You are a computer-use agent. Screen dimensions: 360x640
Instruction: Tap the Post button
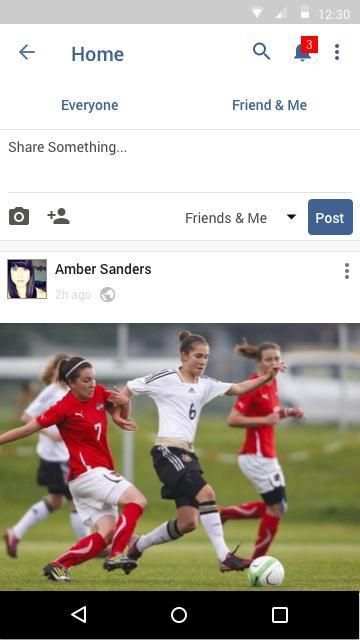[330, 217]
